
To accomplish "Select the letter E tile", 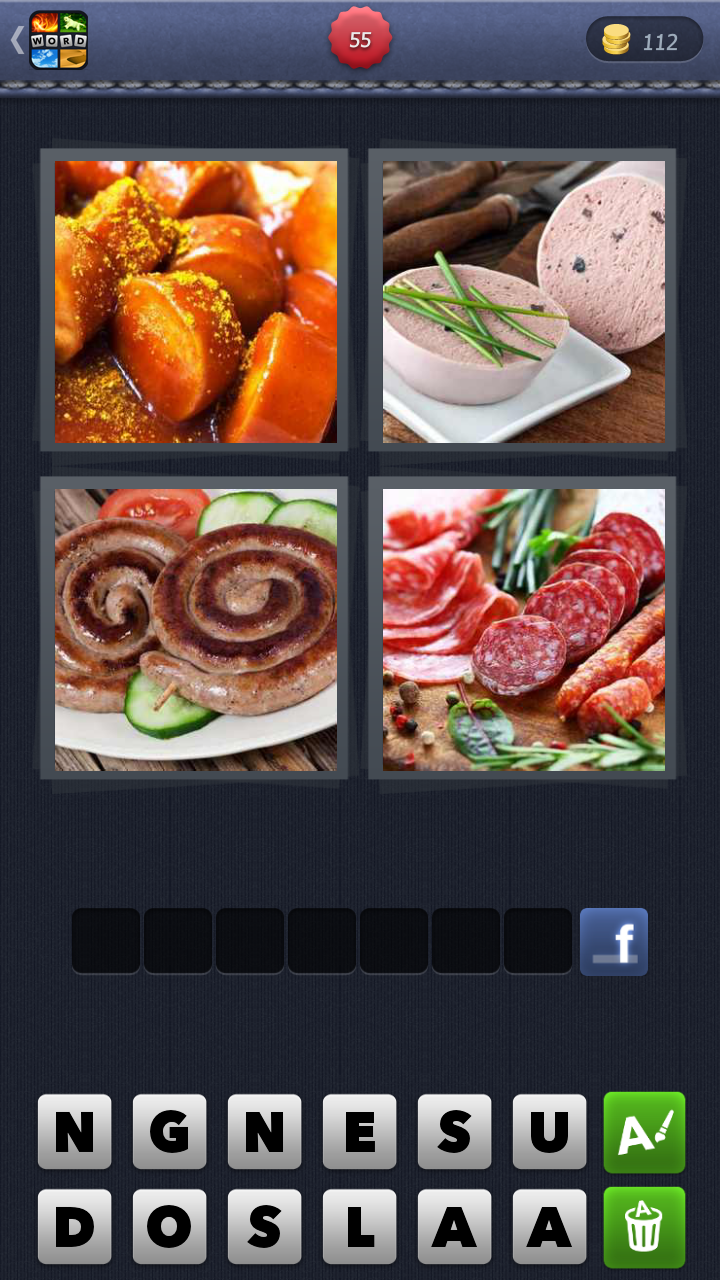I will [359, 1132].
